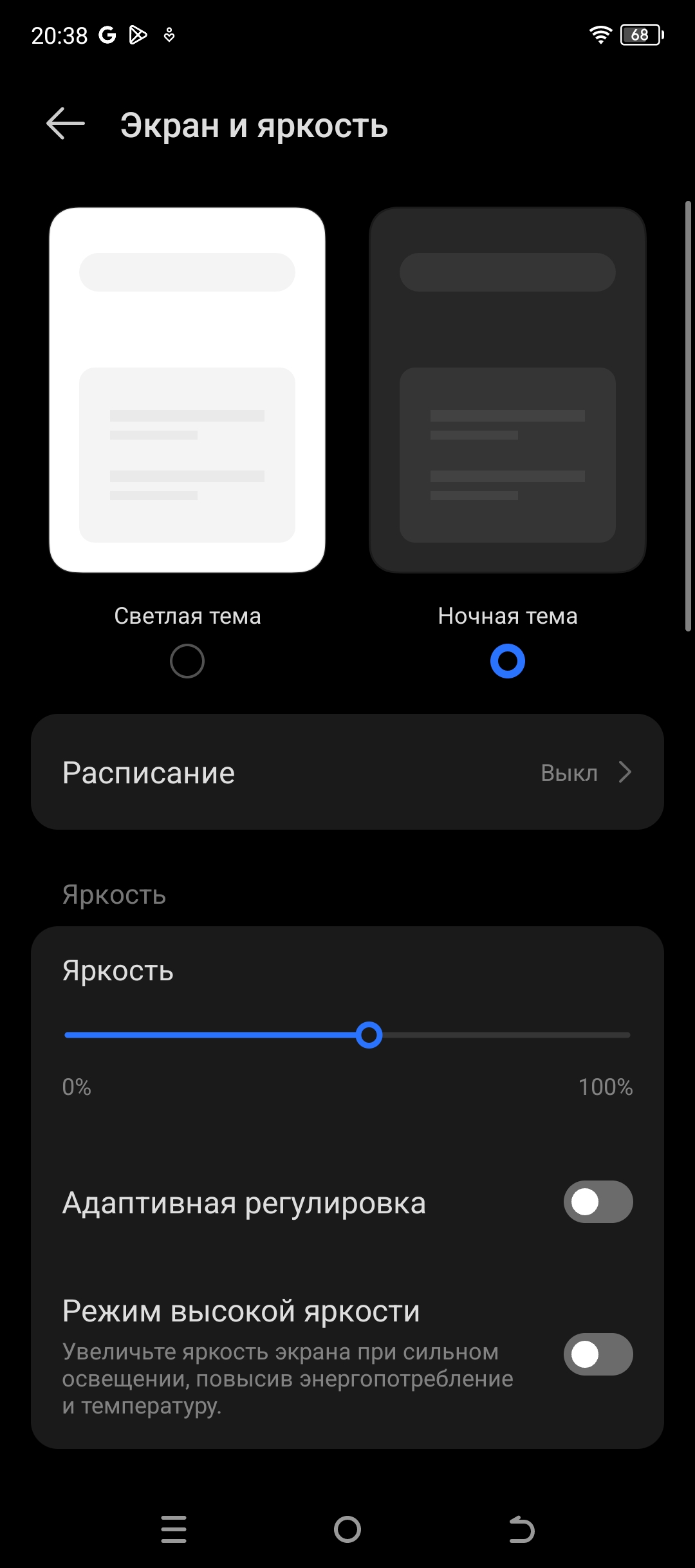Tap the Ночная тема preview card
The width and height of the screenshot is (695, 1568).
pos(507,390)
